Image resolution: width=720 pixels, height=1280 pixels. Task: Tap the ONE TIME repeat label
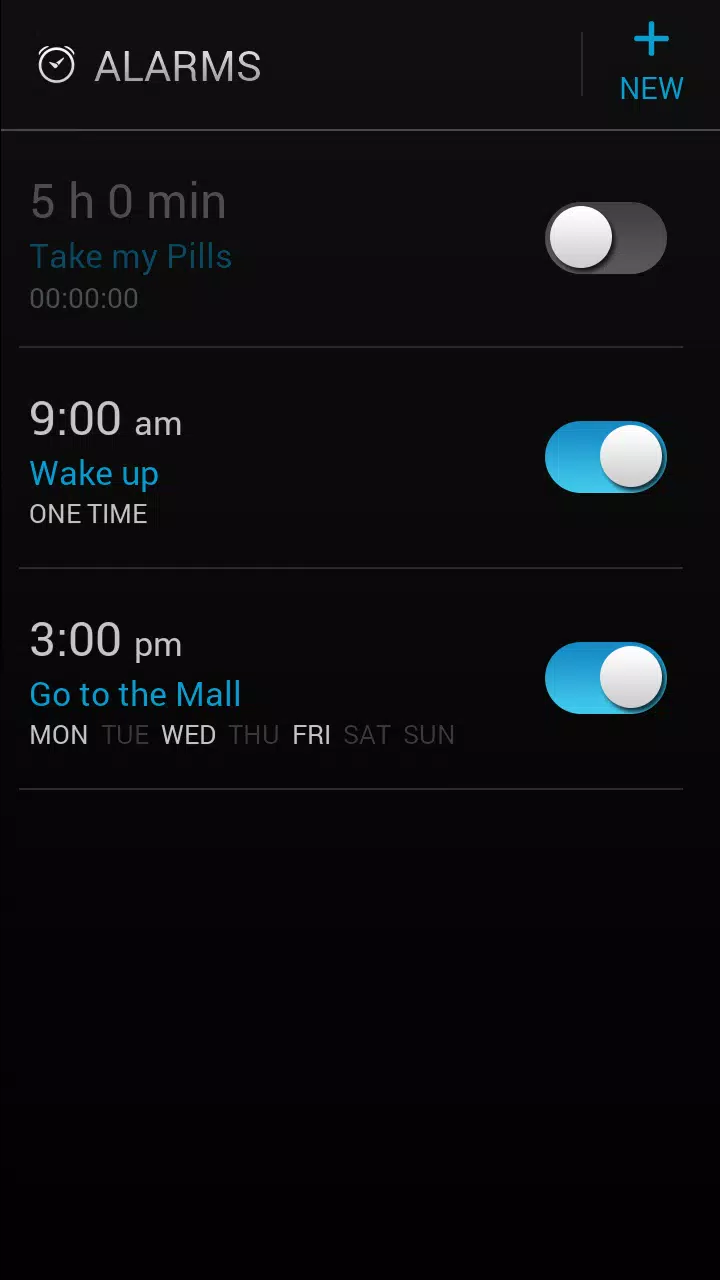point(88,514)
